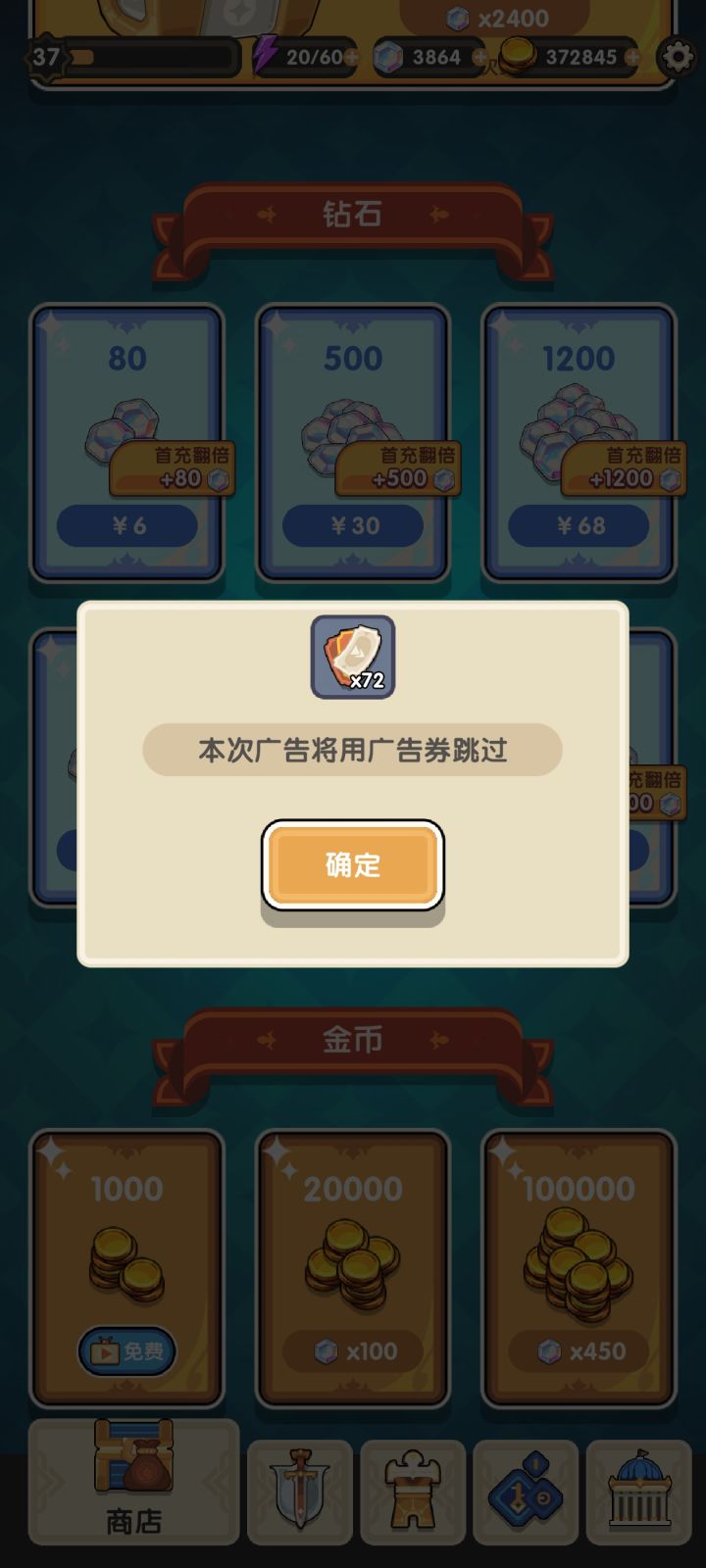Switch to the 商店 tab
This screenshot has height=1568, width=706.
[130, 1490]
